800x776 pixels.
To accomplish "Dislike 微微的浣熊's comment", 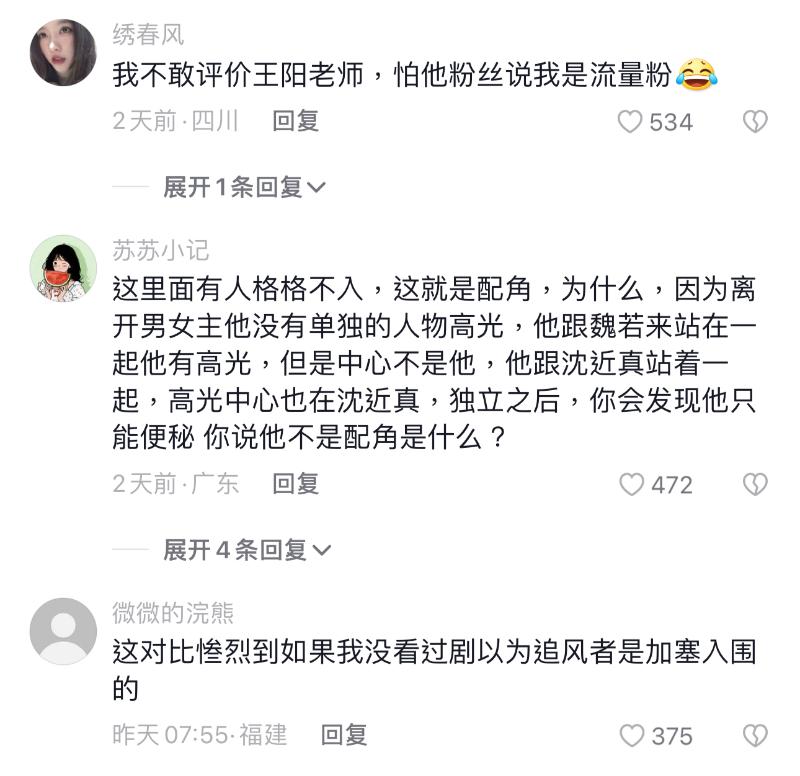I will [x=754, y=736].
